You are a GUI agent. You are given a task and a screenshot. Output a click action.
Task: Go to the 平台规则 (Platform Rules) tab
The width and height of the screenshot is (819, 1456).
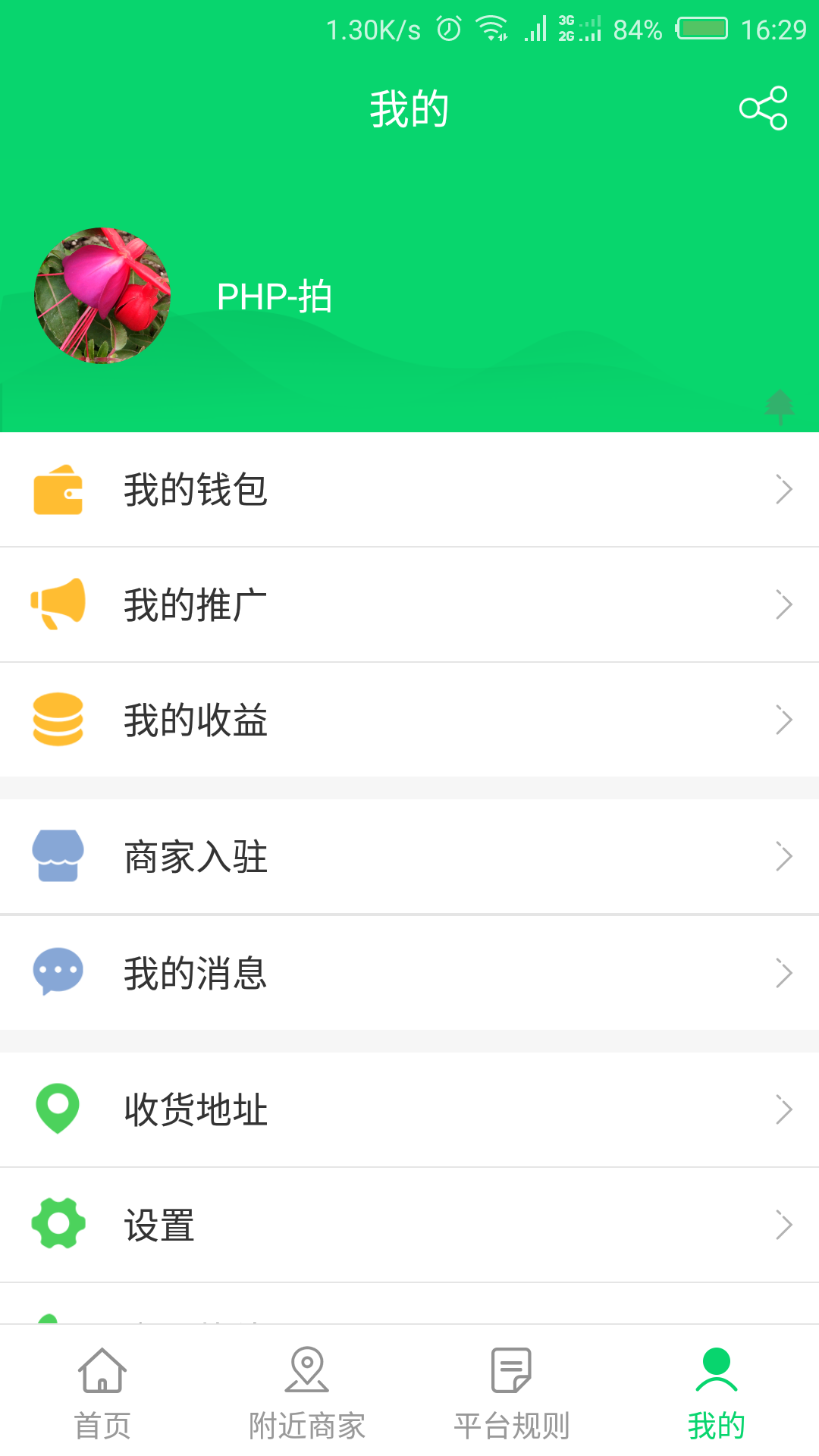512,1392
